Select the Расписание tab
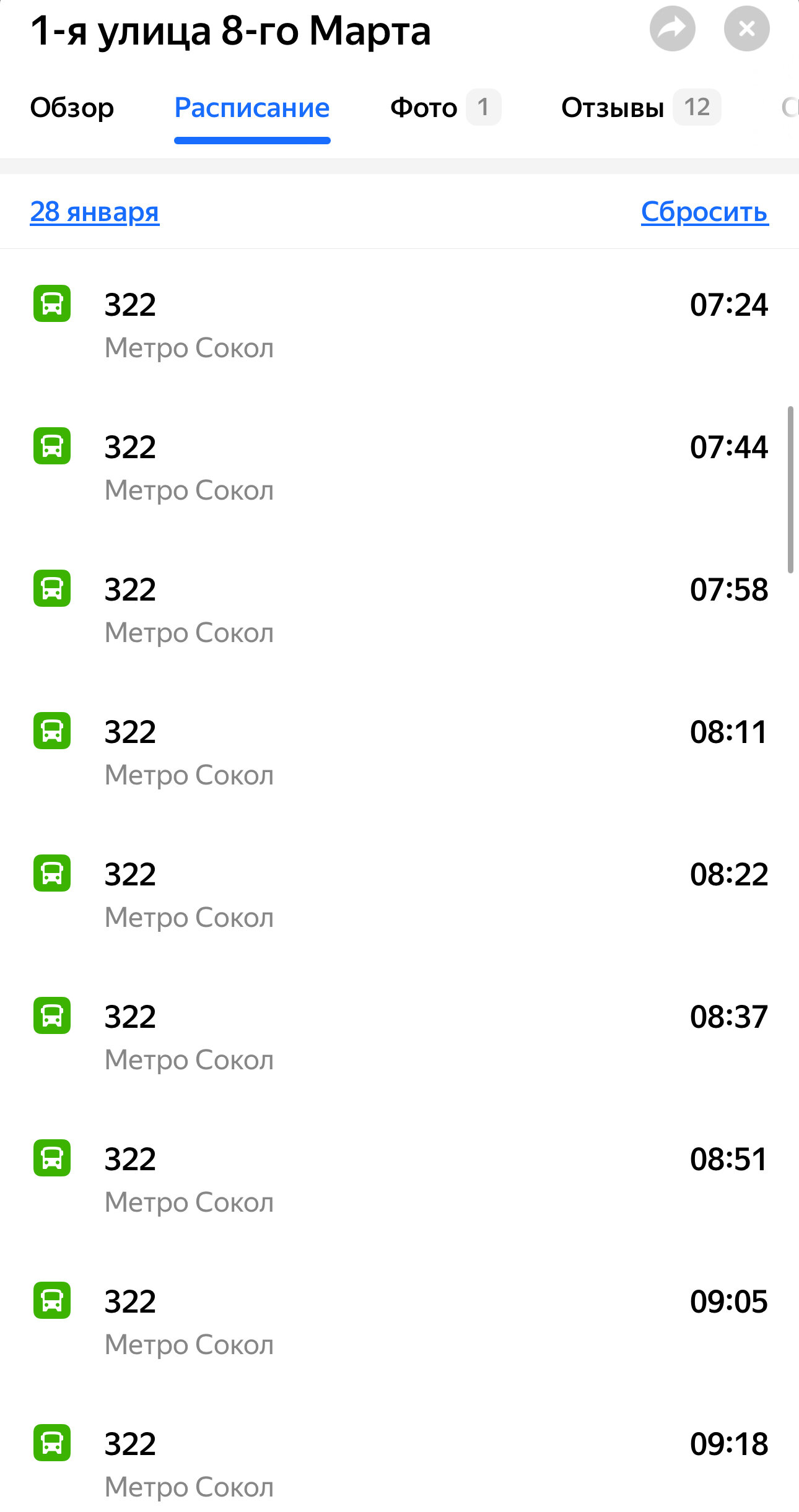 click(x=252, y=108)
